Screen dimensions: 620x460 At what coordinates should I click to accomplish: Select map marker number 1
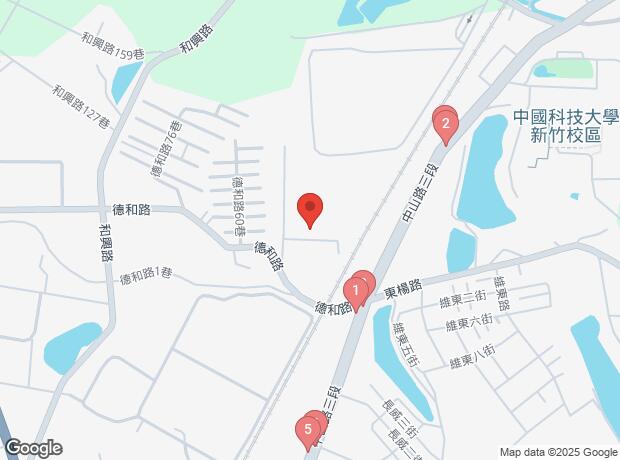[x=355, y=293]
